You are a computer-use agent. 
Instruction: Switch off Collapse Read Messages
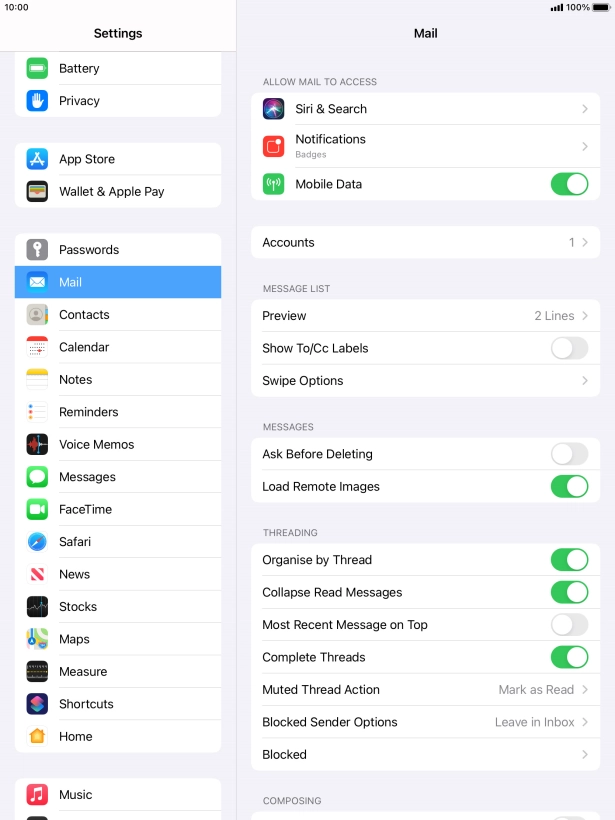click(569, 592)
